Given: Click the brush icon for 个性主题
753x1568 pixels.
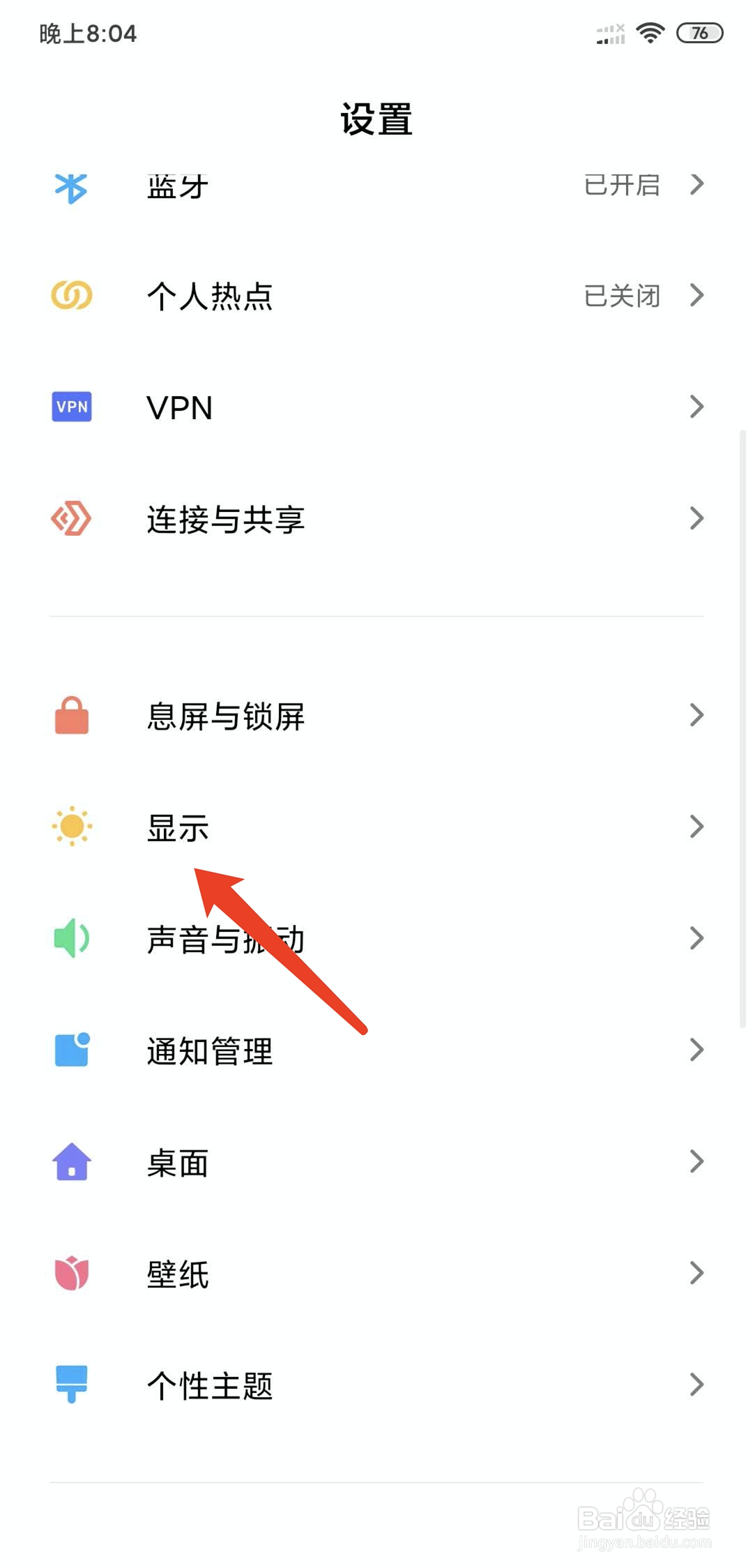Looking at the screenshot, I should (70, 1385).
